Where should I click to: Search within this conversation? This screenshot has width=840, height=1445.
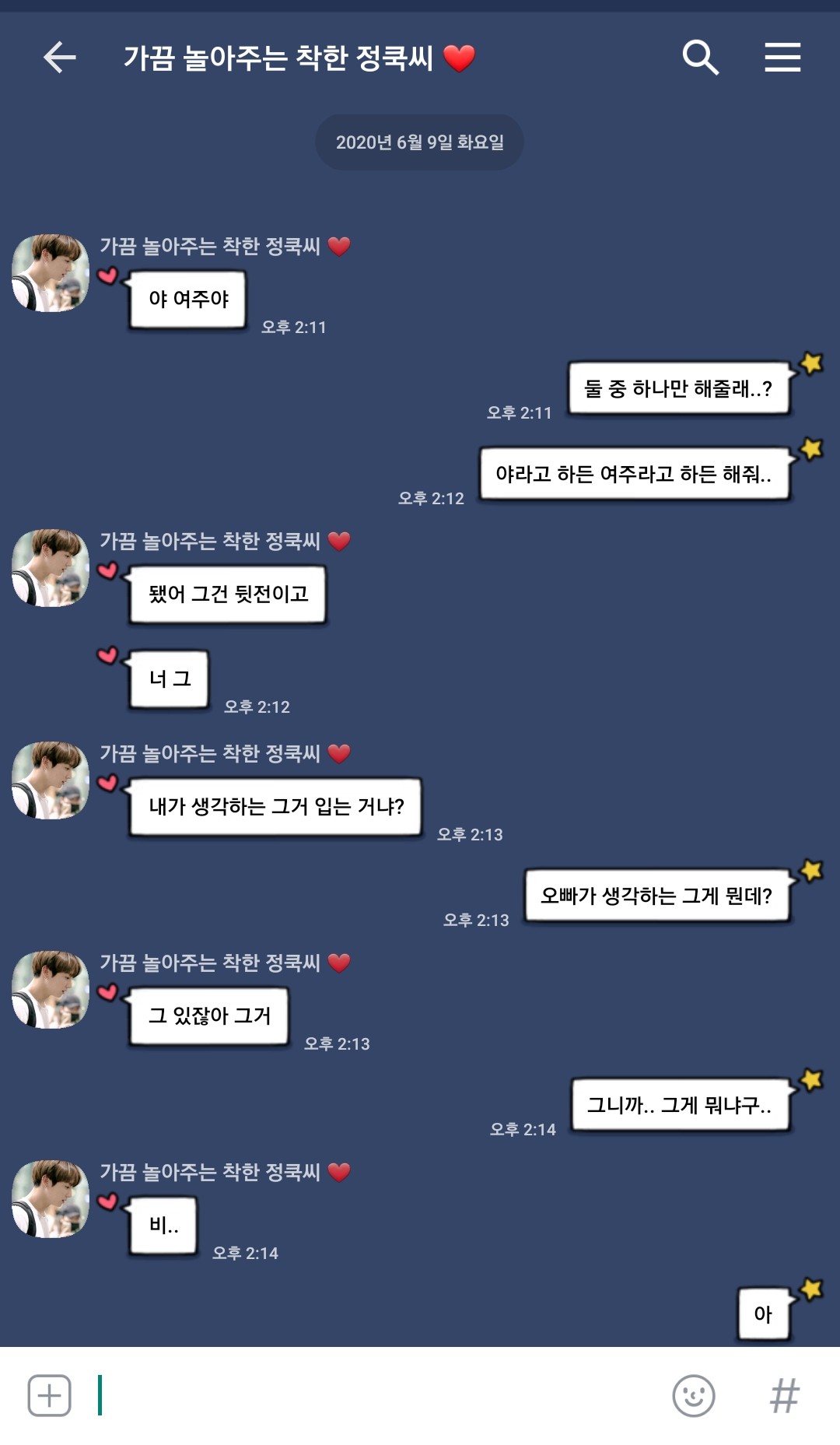(700, 58)
